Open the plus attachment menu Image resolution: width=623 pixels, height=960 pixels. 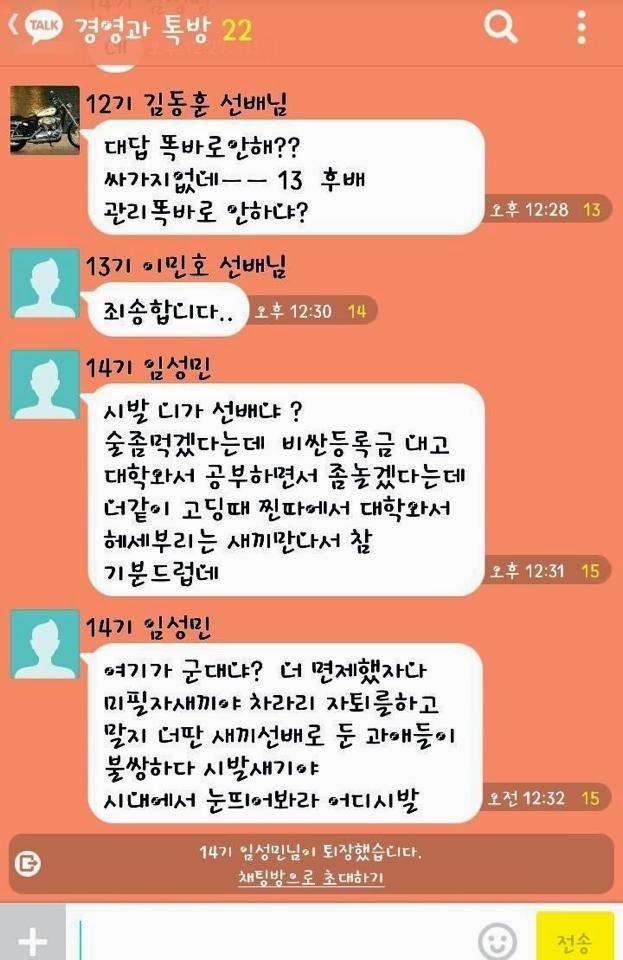tap(33, 939)
